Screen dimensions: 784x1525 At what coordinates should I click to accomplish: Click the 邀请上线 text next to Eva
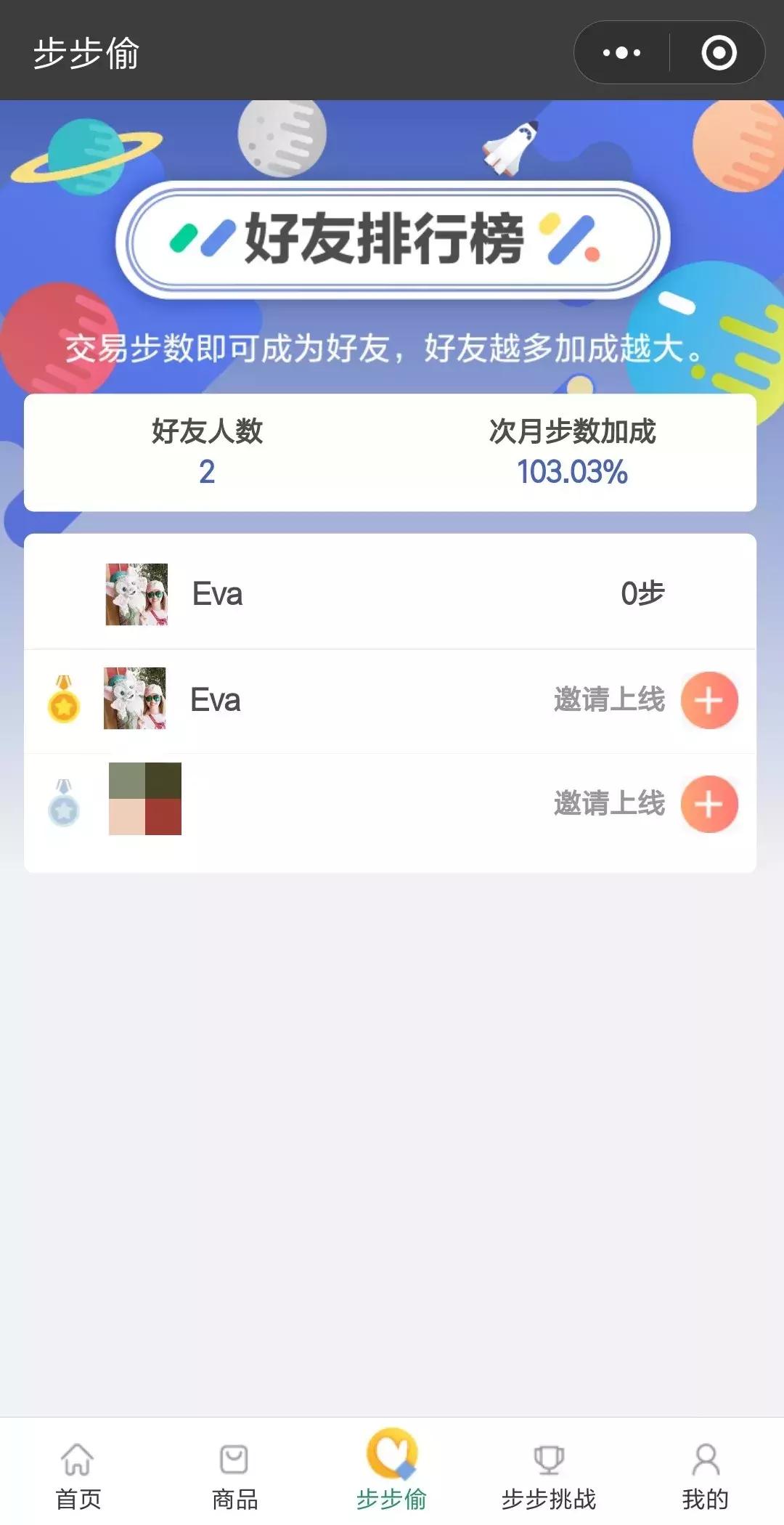pyautogui.click(x=608, y=700)
